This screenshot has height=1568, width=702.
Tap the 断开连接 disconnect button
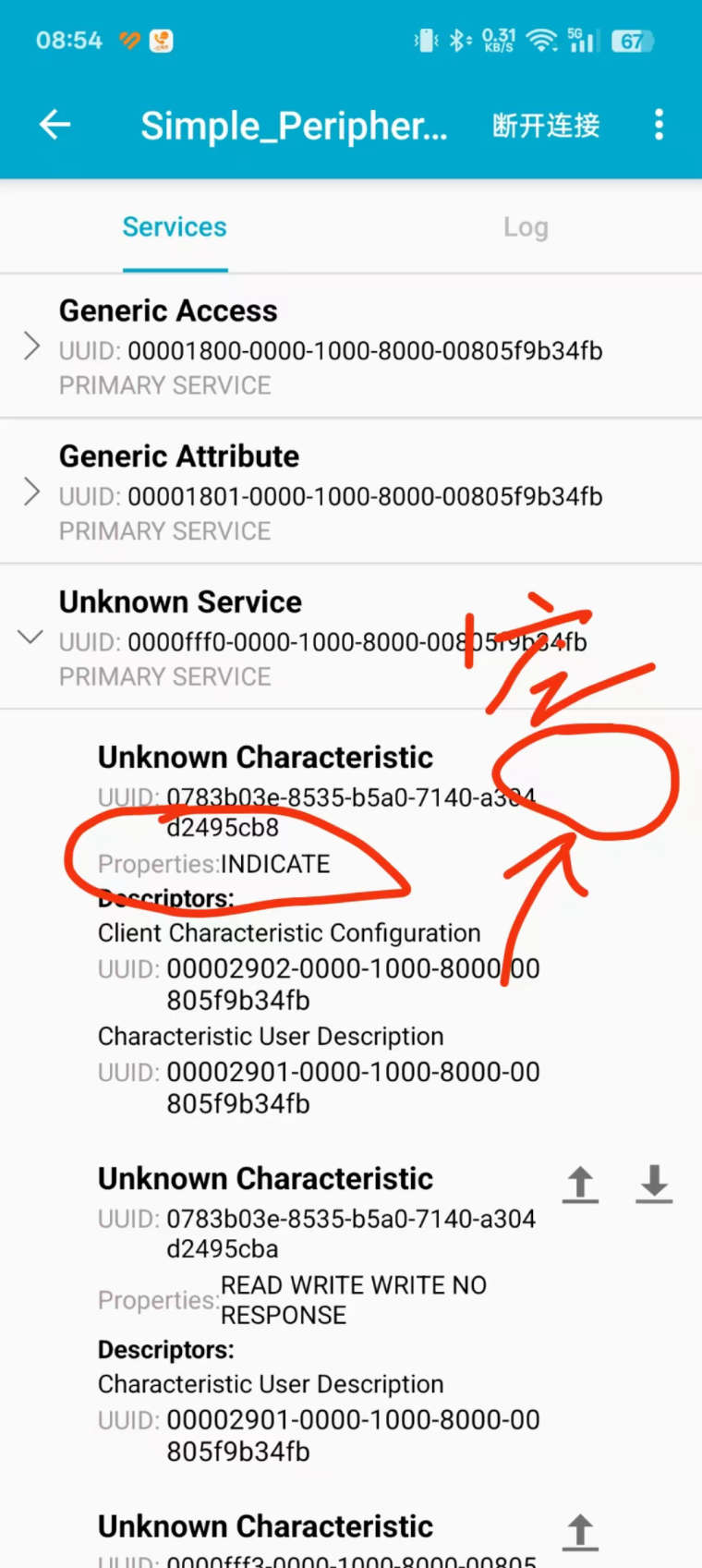[546, 125]
